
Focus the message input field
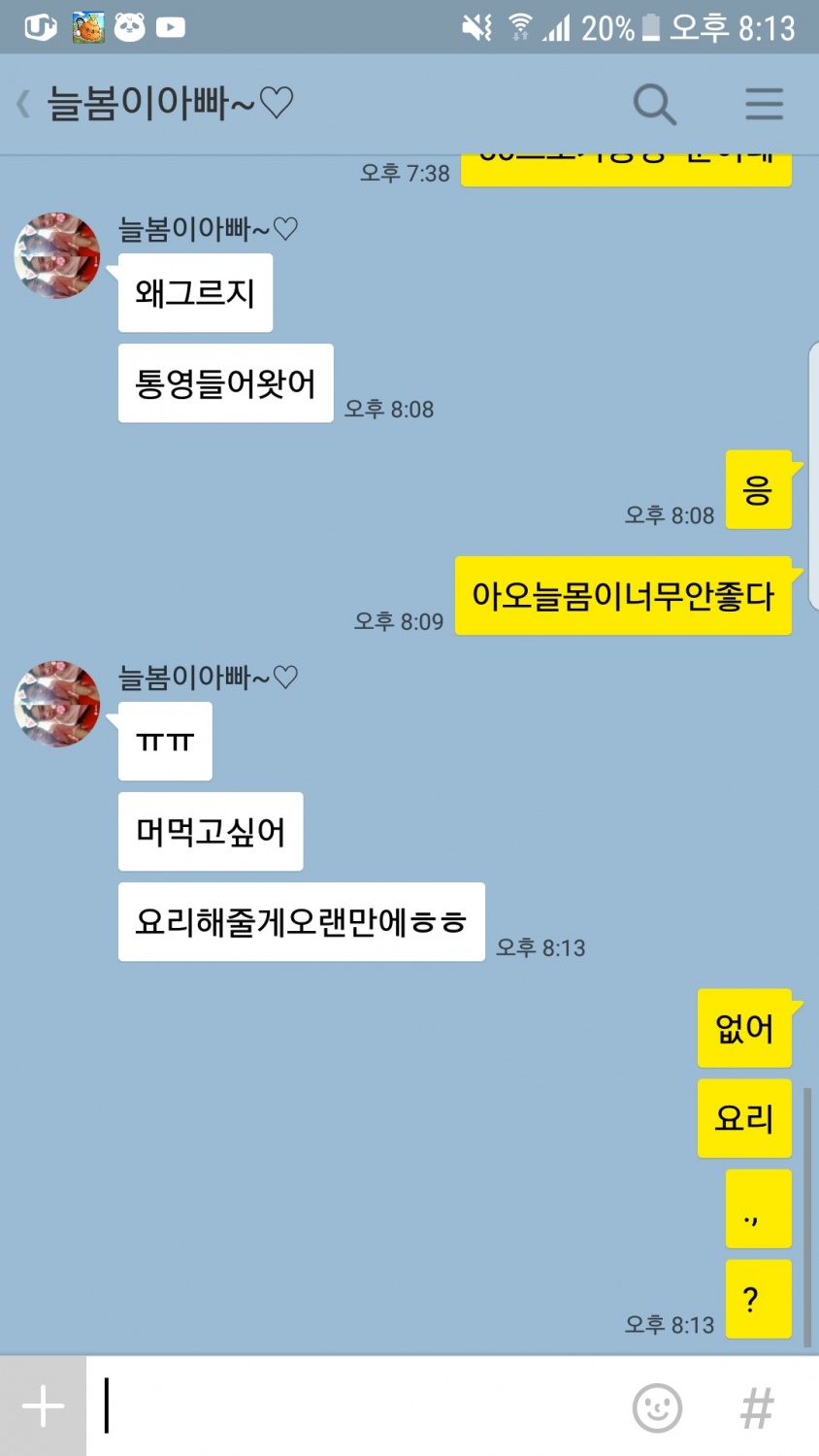(359, 1406)
